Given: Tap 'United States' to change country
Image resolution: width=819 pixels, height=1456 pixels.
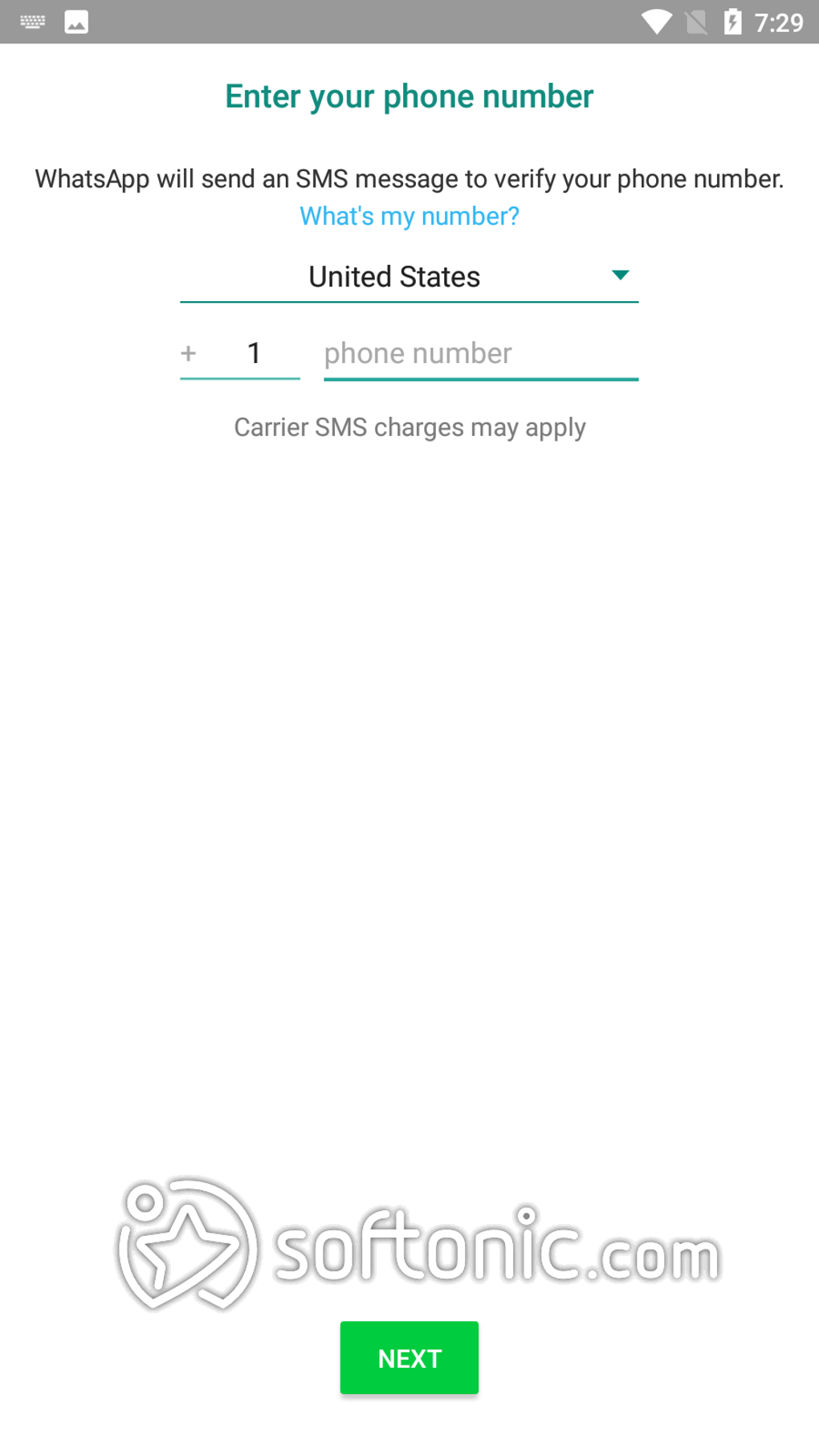Looking at the screenshot, I should [393, 276].
